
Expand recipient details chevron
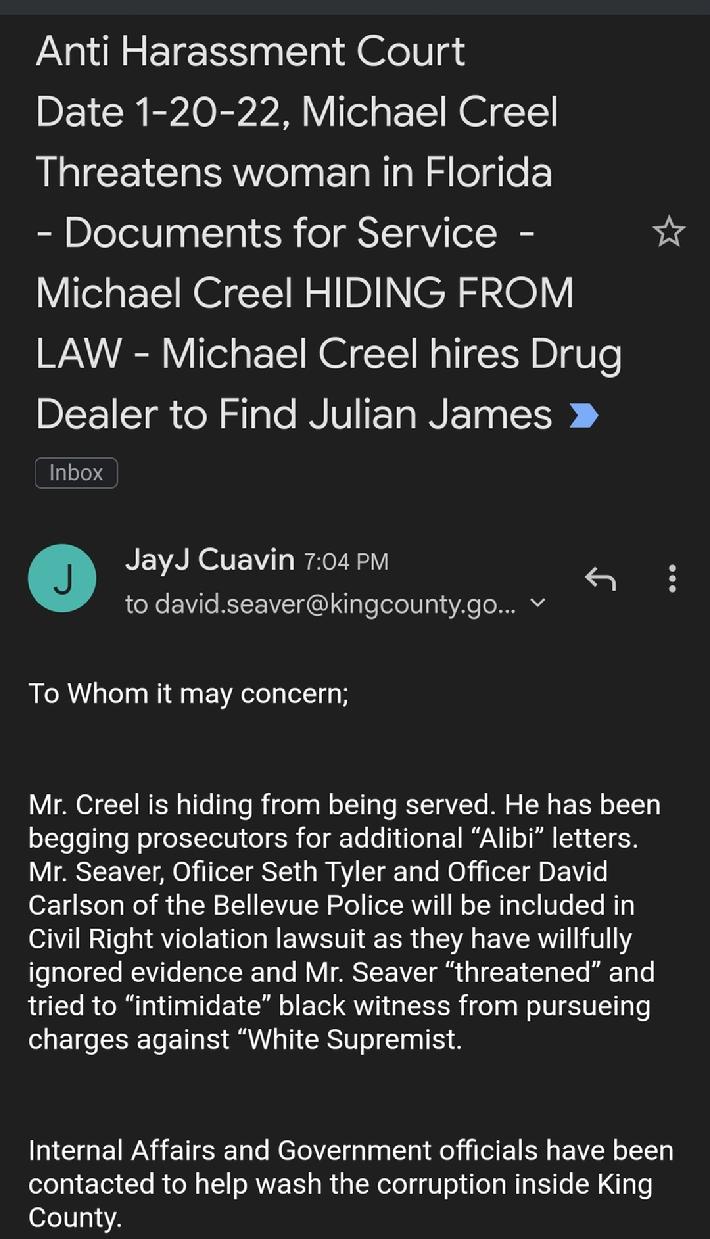[x=538, y=603]
